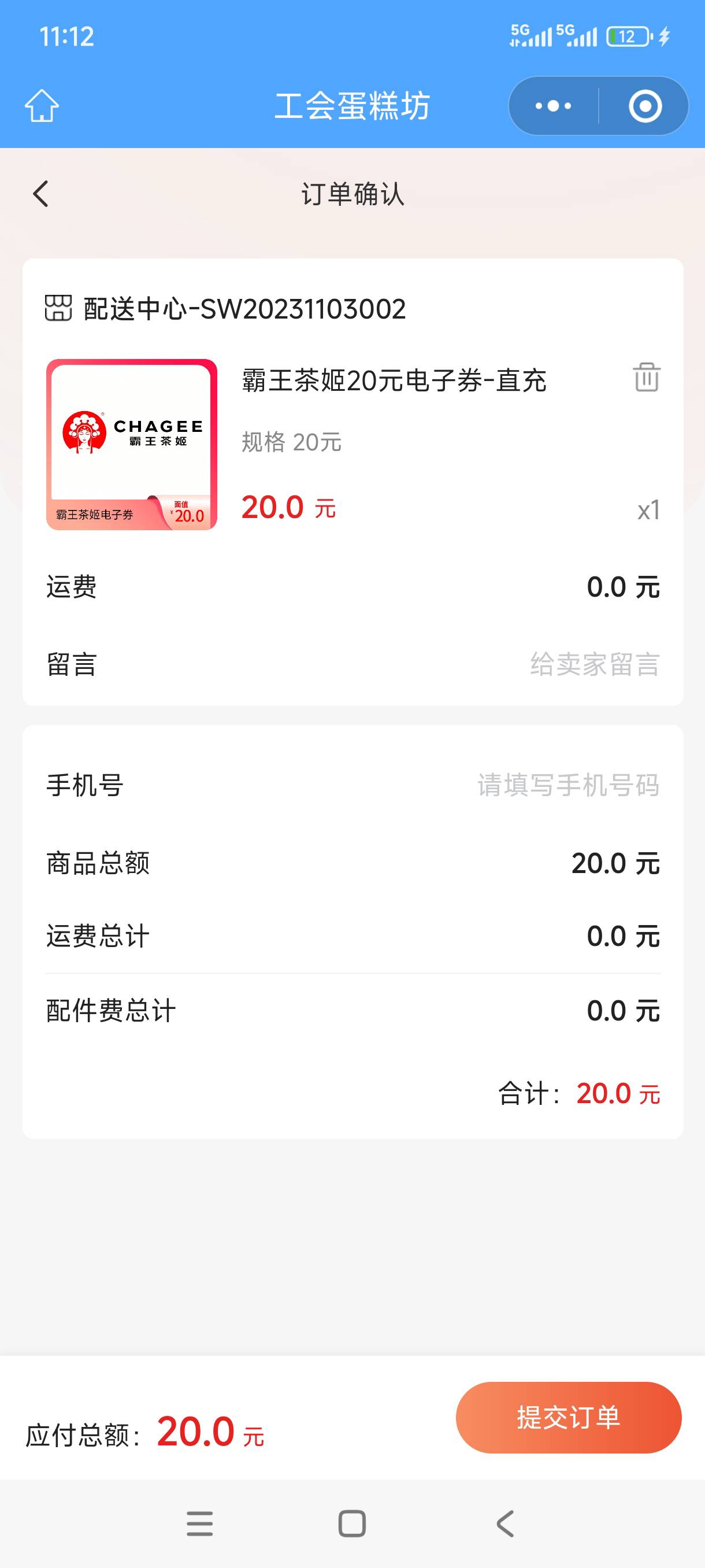Open the 霸王茶姬电子券 product image
The height and width of the screenshot is (1568, 705).
click(x=131, y=445)
